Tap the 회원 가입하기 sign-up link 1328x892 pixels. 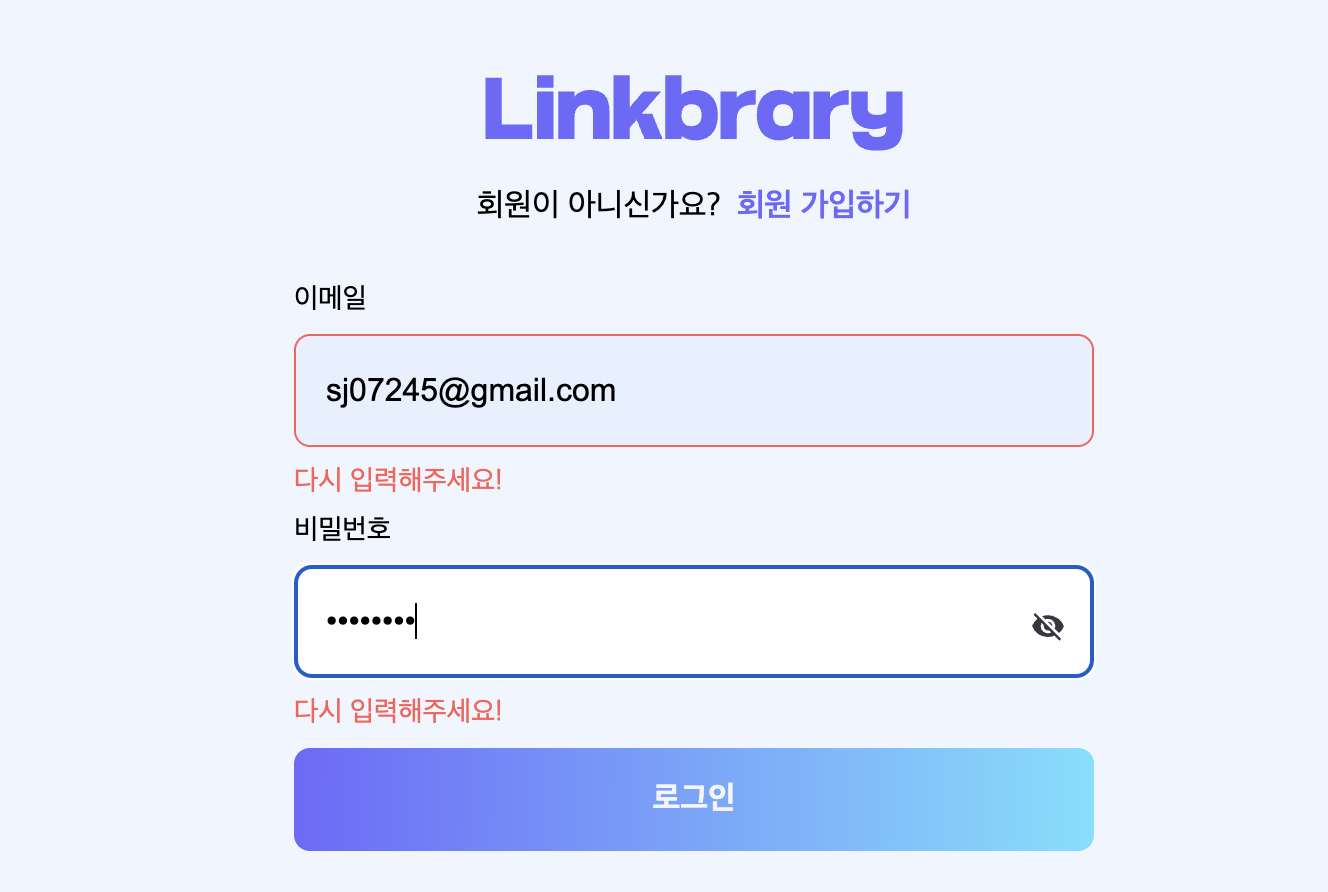pyautogui.click(x=822, y=204)
